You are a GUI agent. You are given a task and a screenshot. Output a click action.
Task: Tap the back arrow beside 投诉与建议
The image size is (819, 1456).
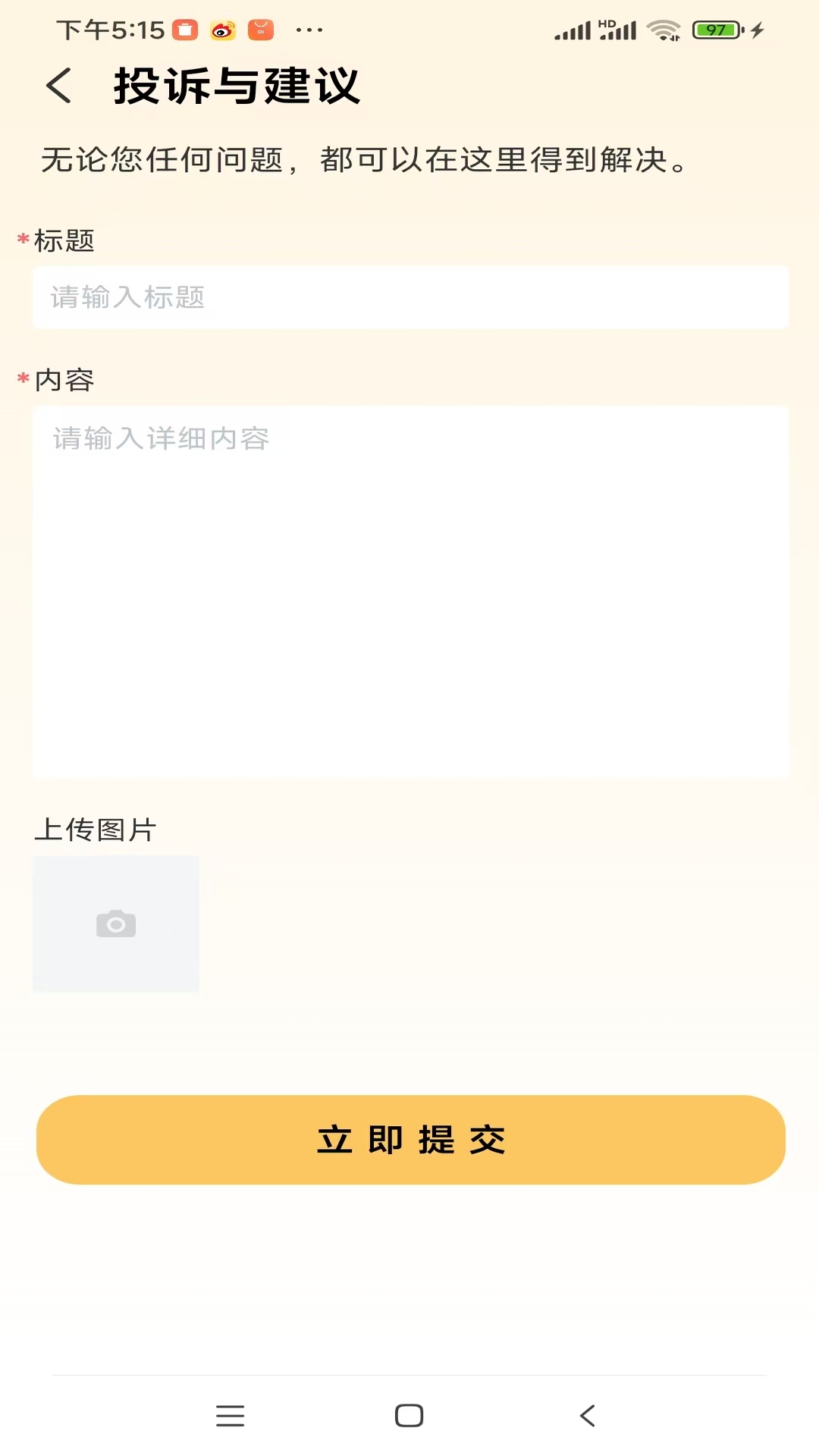pos(58,85)
